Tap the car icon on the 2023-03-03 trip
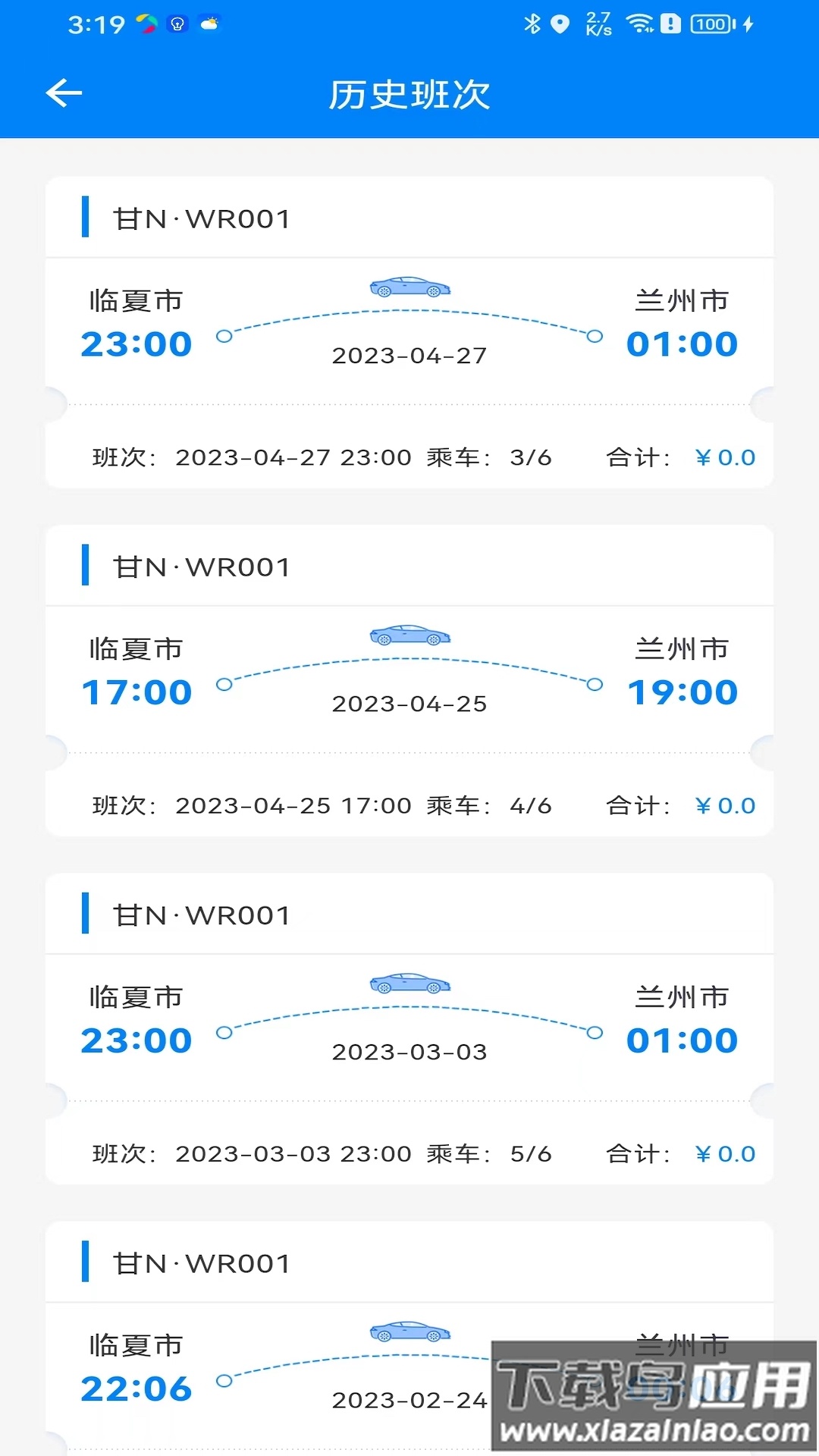This screenshot has width=819, height=1456. [409, 984]
